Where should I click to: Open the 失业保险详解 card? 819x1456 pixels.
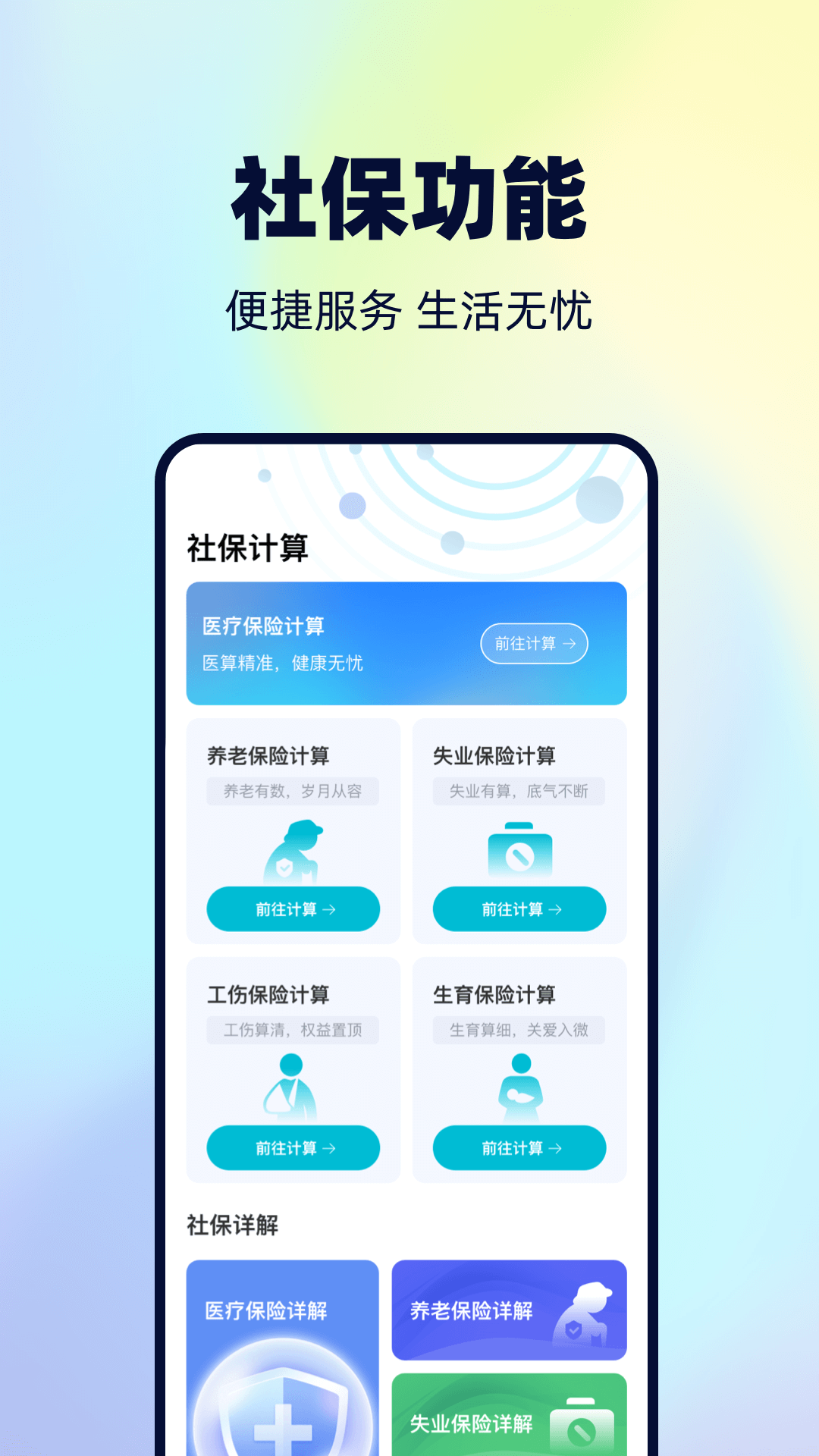pos(510,1426)
